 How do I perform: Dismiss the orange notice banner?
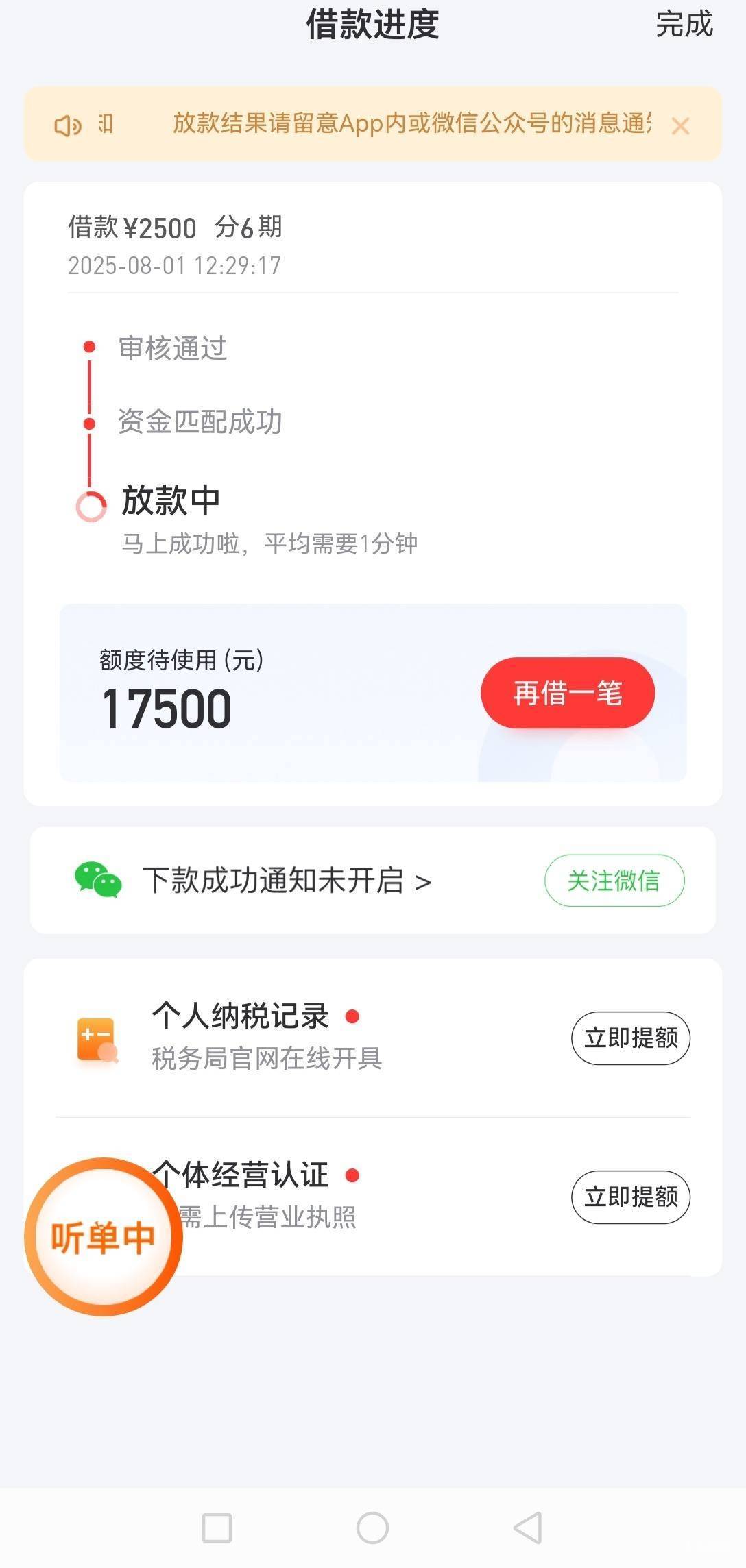pyautogui.click(x=680, y=126)
